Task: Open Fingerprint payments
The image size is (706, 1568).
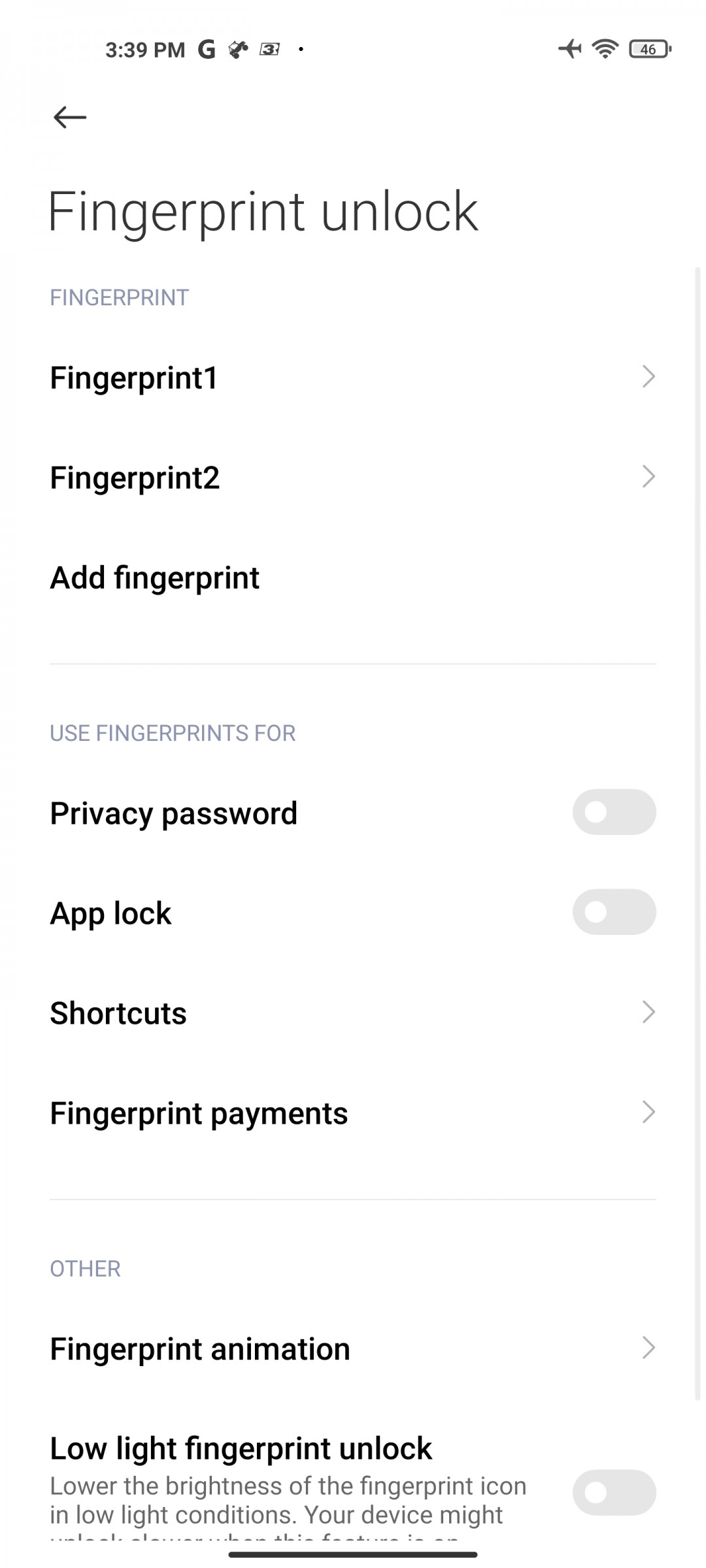Action: click(x=353, y=1113)
